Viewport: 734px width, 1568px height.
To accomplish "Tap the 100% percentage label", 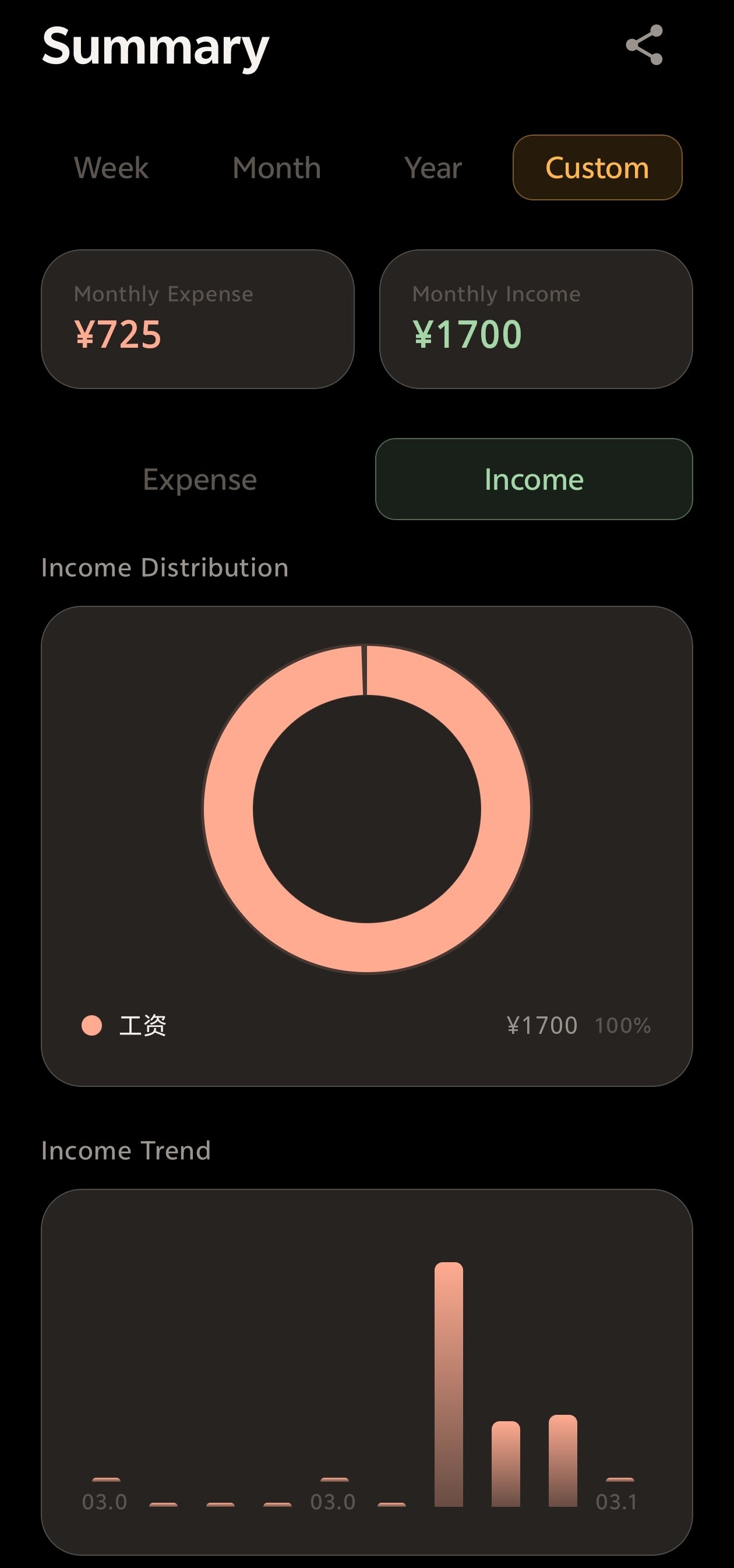I will point(623,1026).
